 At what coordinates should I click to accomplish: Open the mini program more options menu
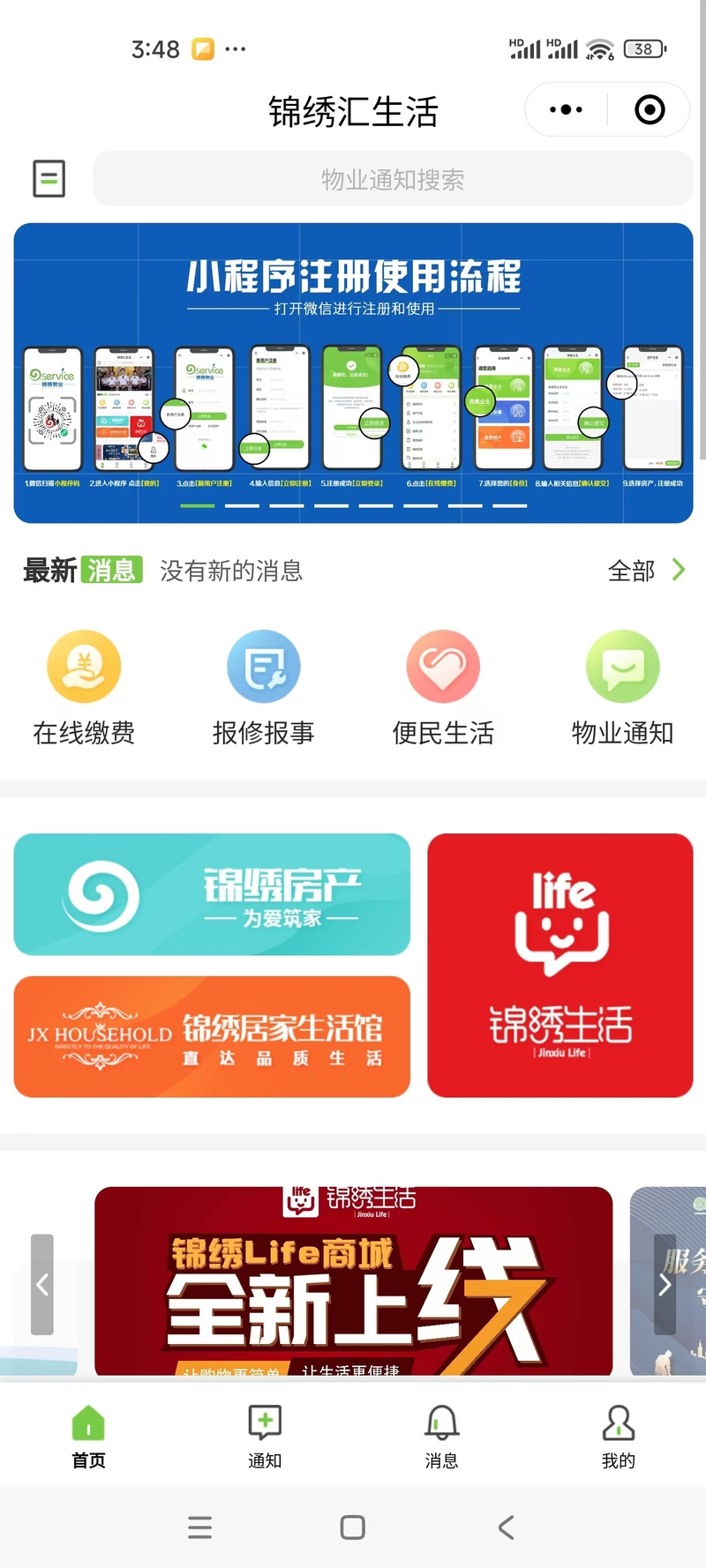point(566,110)
